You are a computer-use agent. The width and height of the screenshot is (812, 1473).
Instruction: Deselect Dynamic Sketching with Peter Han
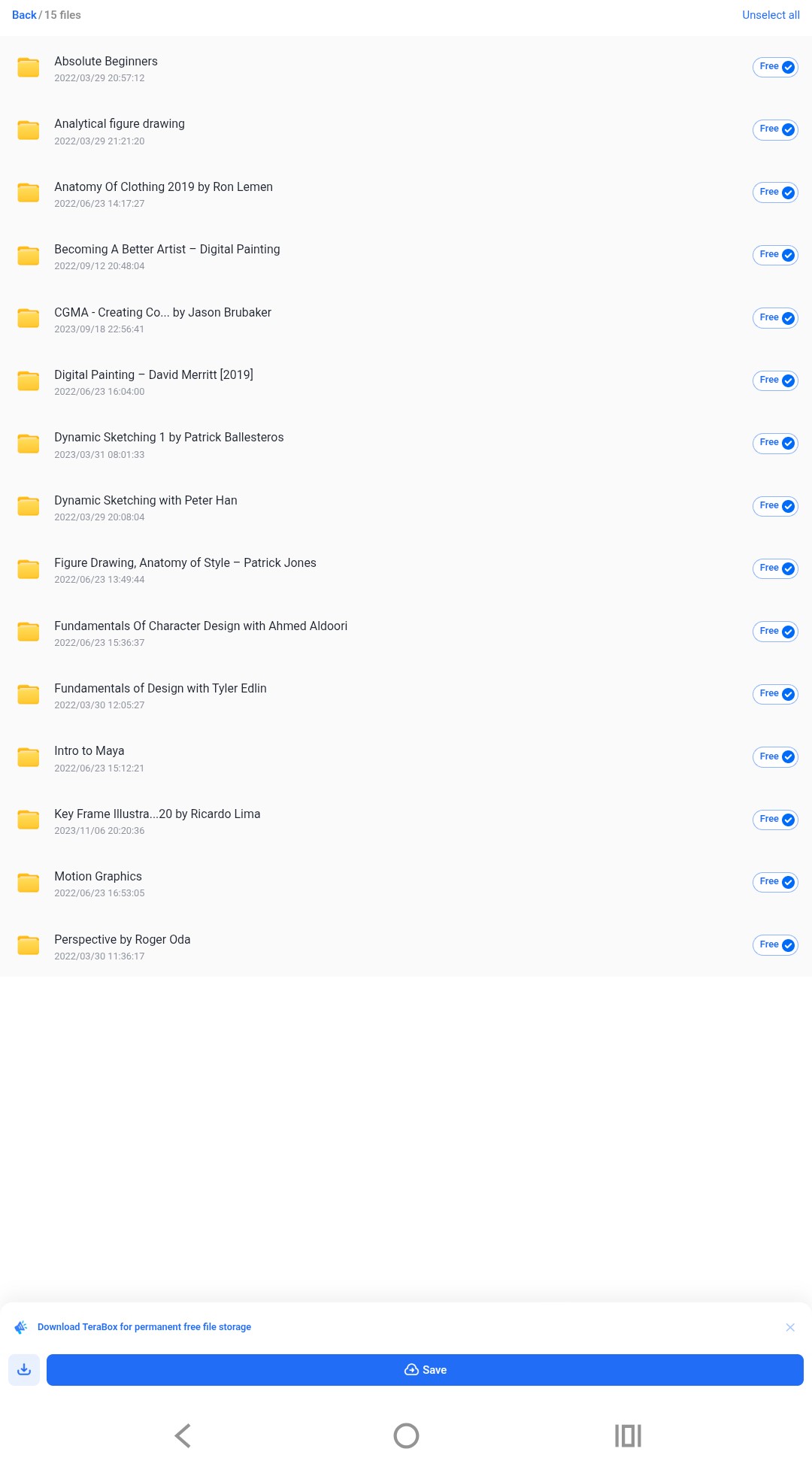[788, 507]
